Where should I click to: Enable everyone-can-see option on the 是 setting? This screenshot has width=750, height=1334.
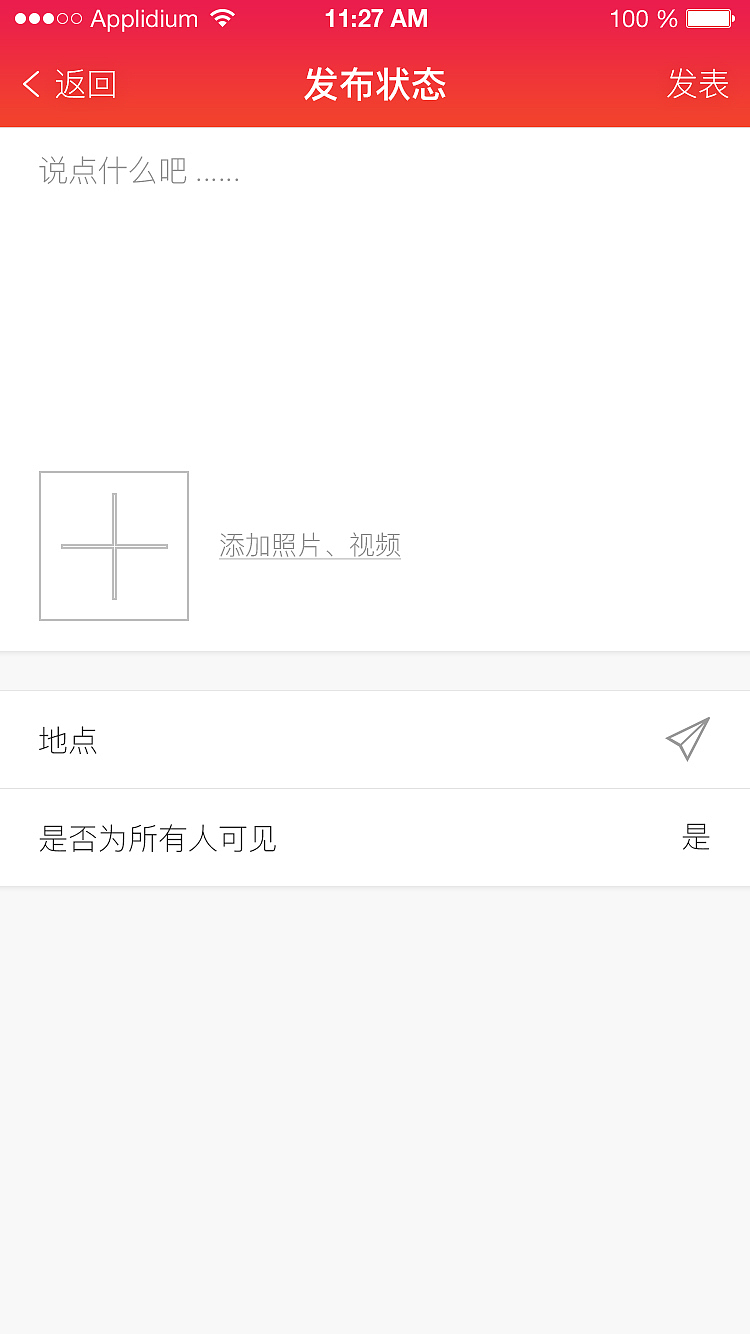tap(697, 838)
